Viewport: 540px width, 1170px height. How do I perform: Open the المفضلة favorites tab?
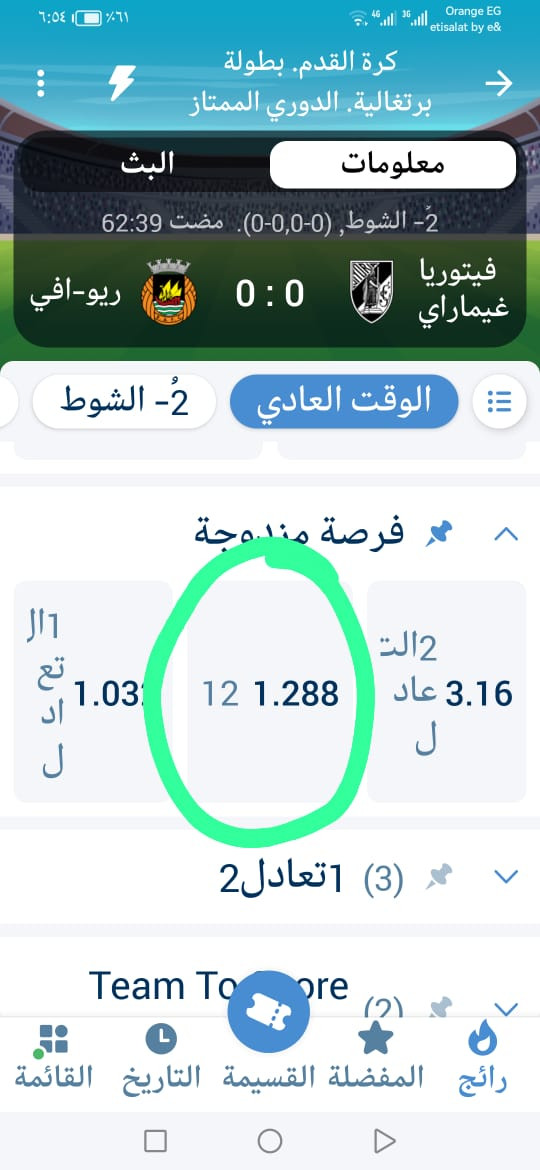coord(376,1057)
